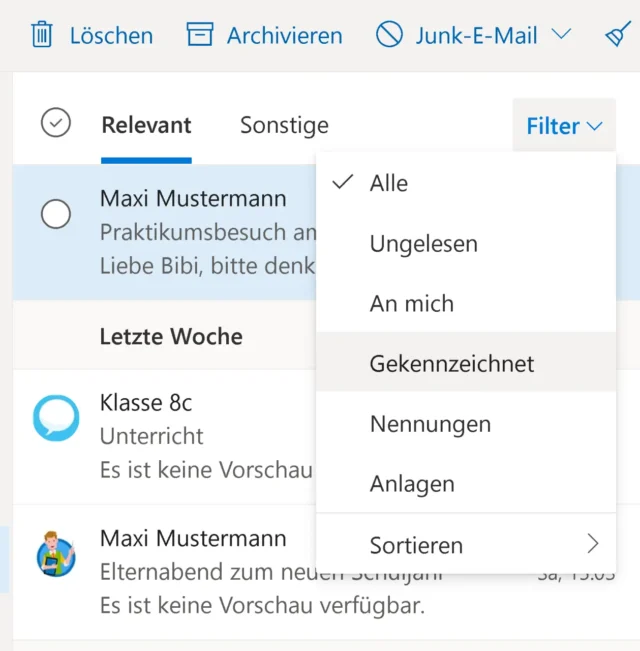Select all messages with the circle checkmark

point(56,124)
